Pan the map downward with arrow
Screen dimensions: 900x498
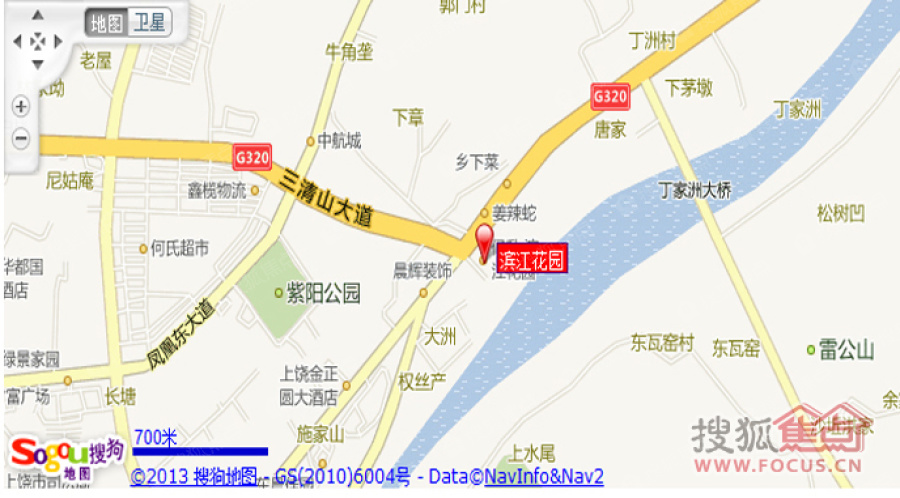(x=38, y=65)
